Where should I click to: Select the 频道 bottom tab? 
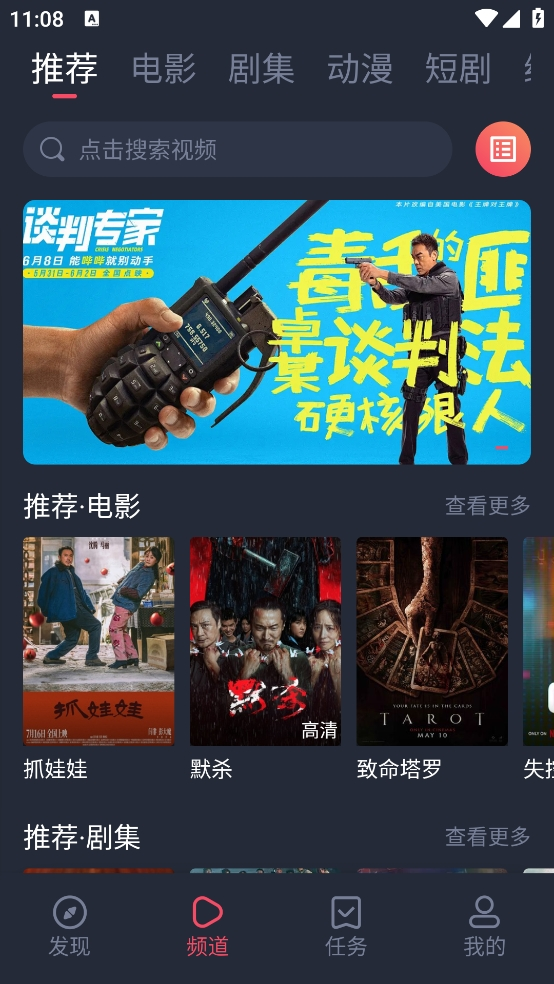point(208,926)
